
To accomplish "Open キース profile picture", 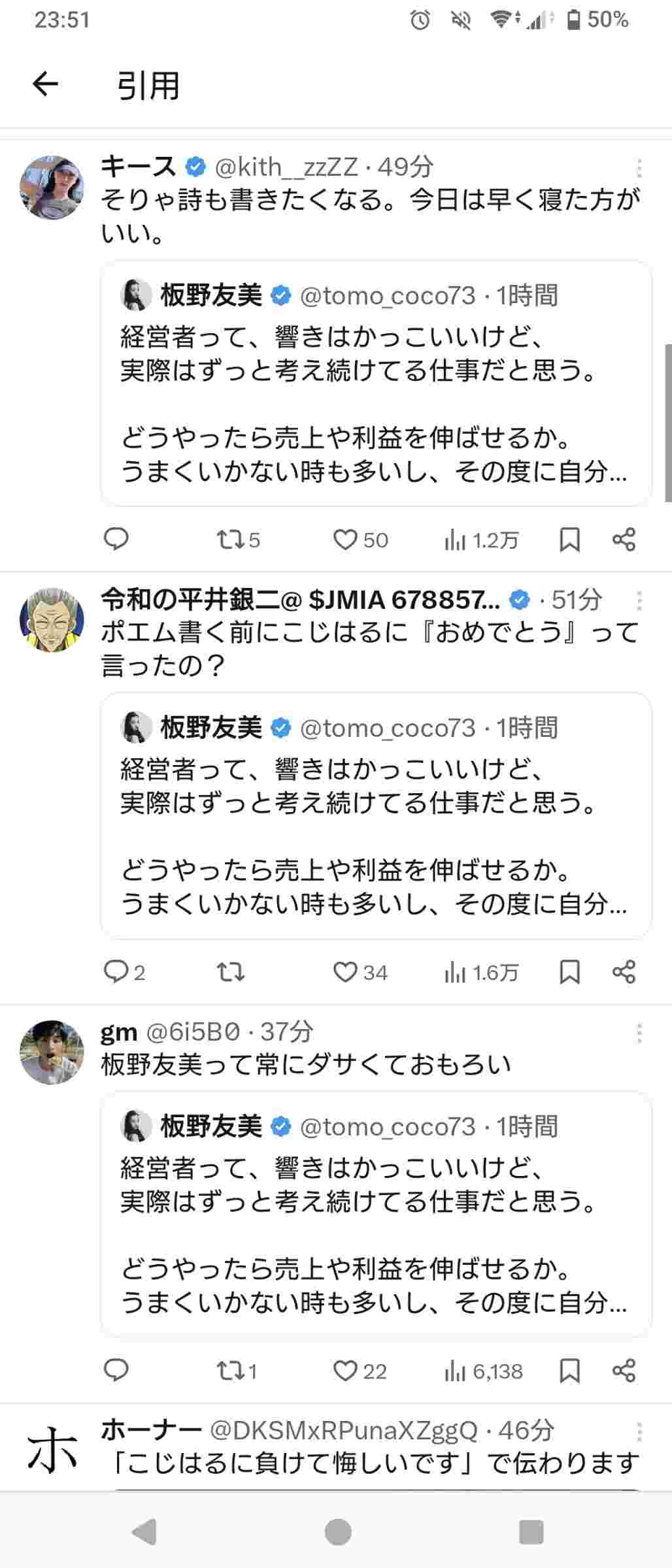I will pos(52,187).
